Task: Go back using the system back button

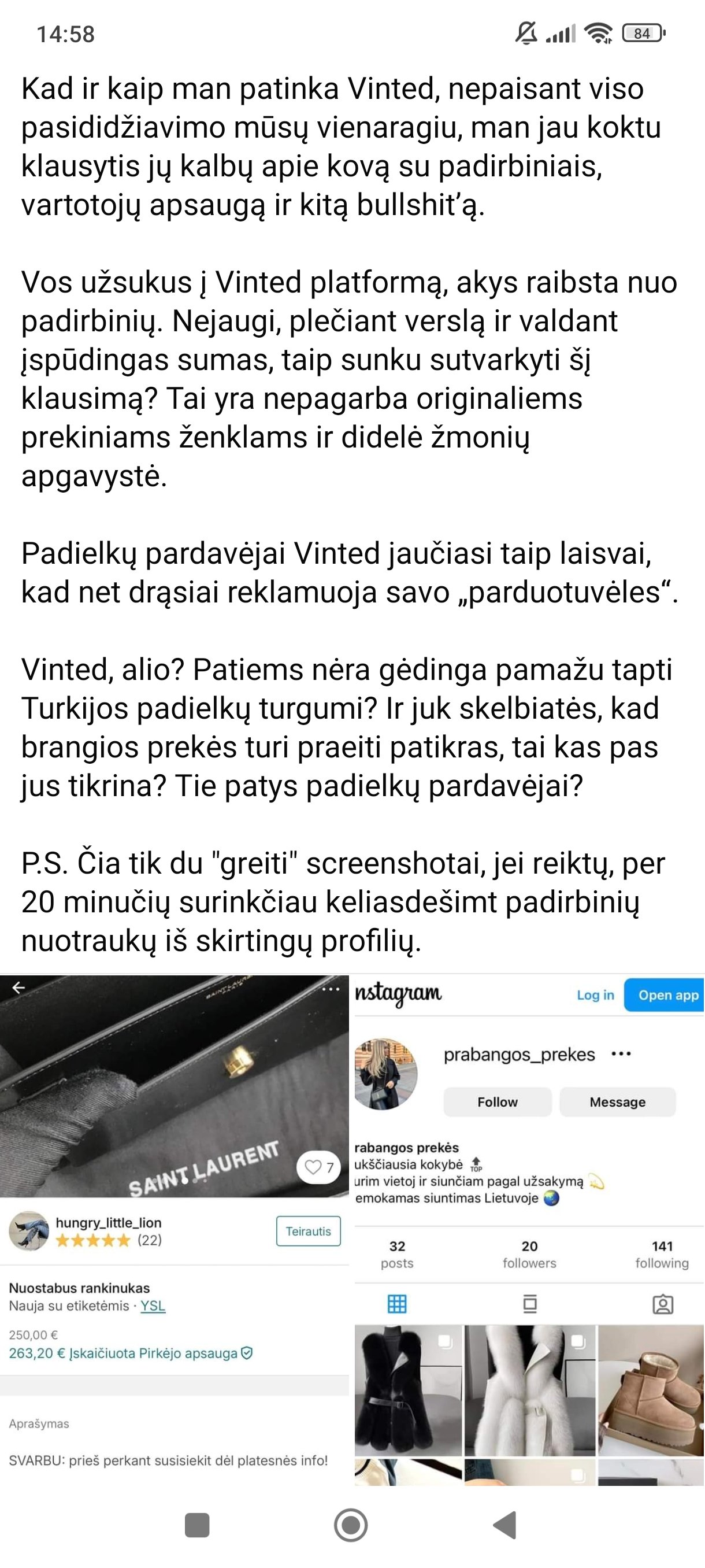Action: click(x=506, y=1525)
